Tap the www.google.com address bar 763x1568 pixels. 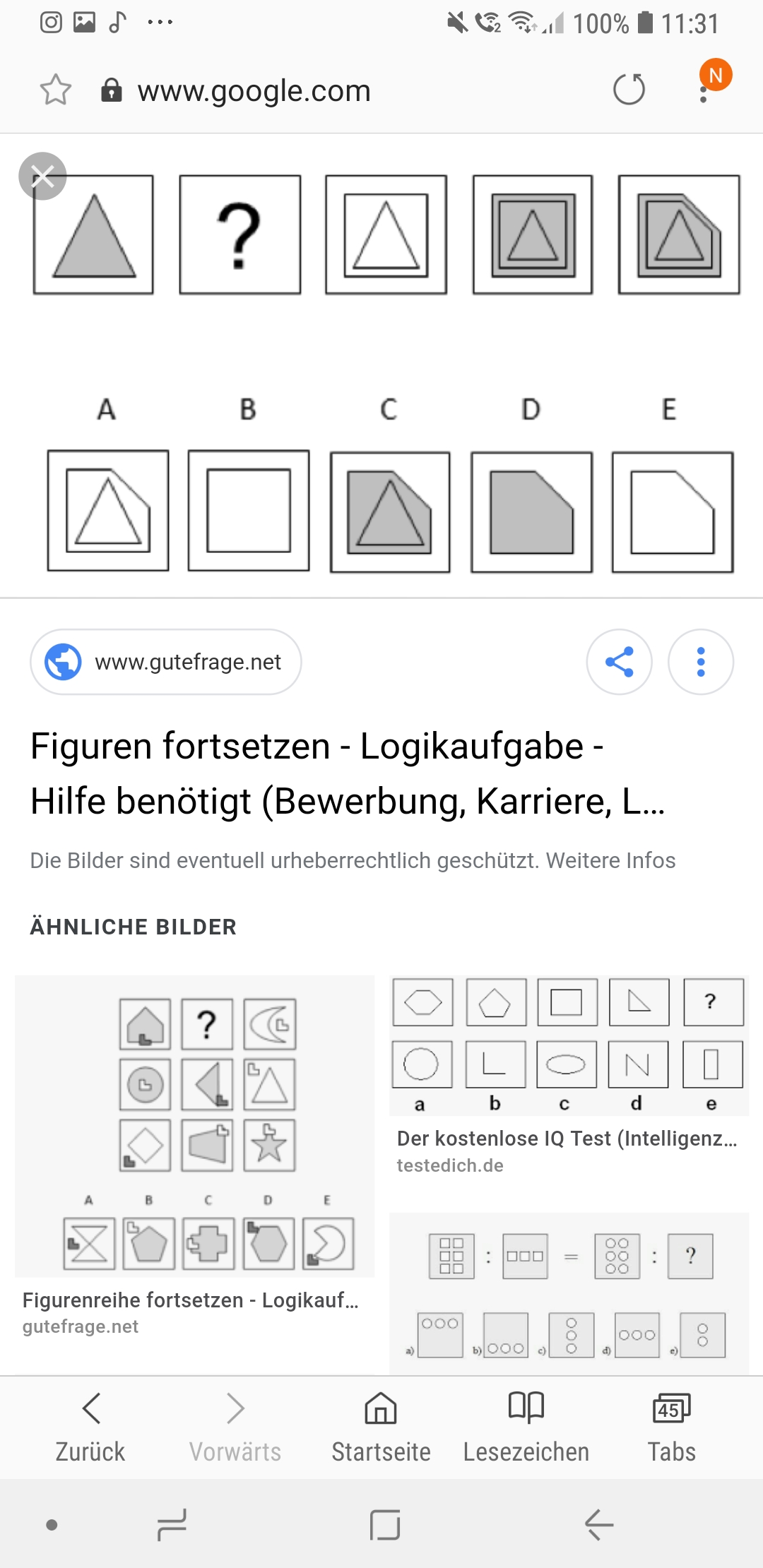[254, 91]
